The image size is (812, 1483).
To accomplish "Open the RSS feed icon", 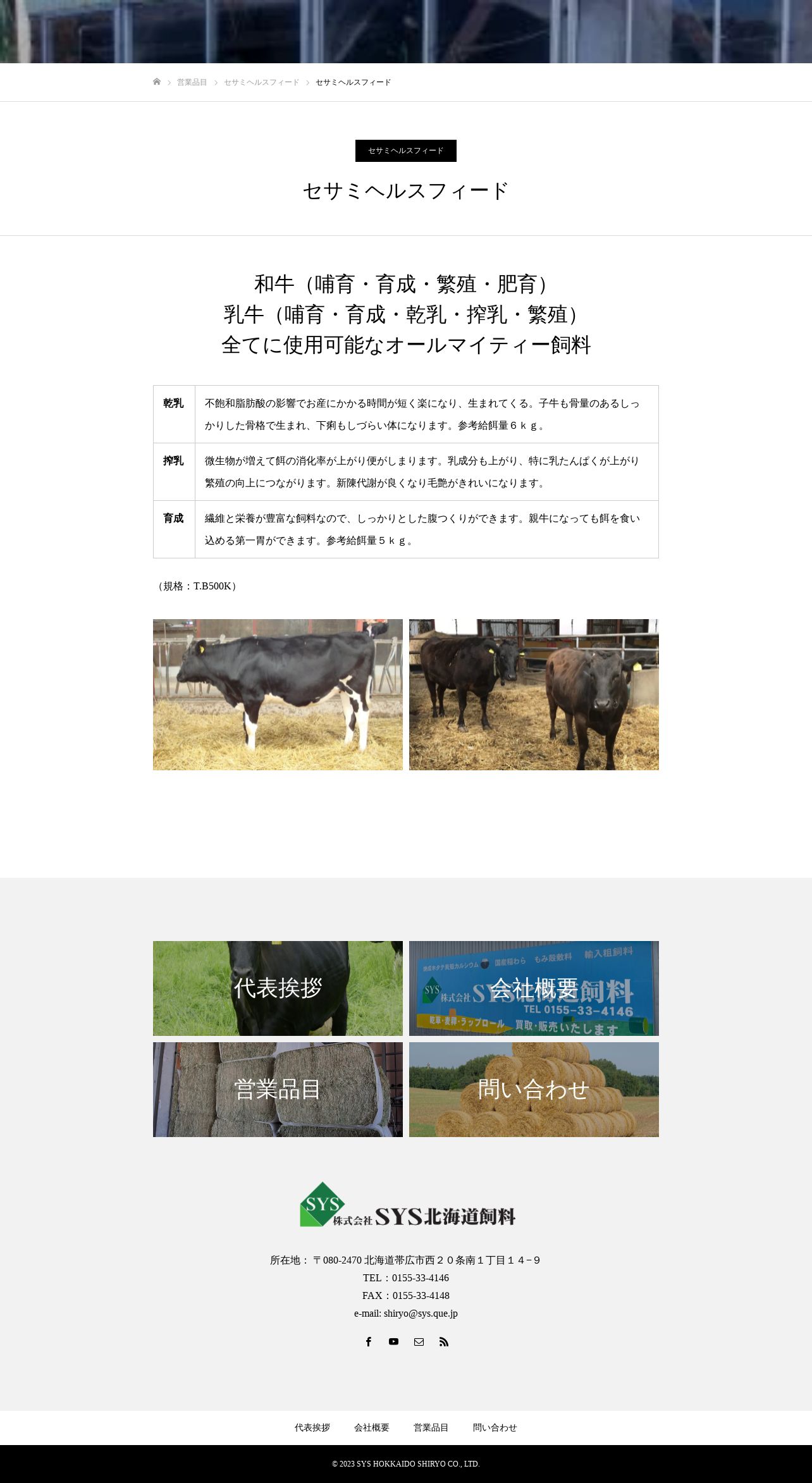I will coord(444,1341).
